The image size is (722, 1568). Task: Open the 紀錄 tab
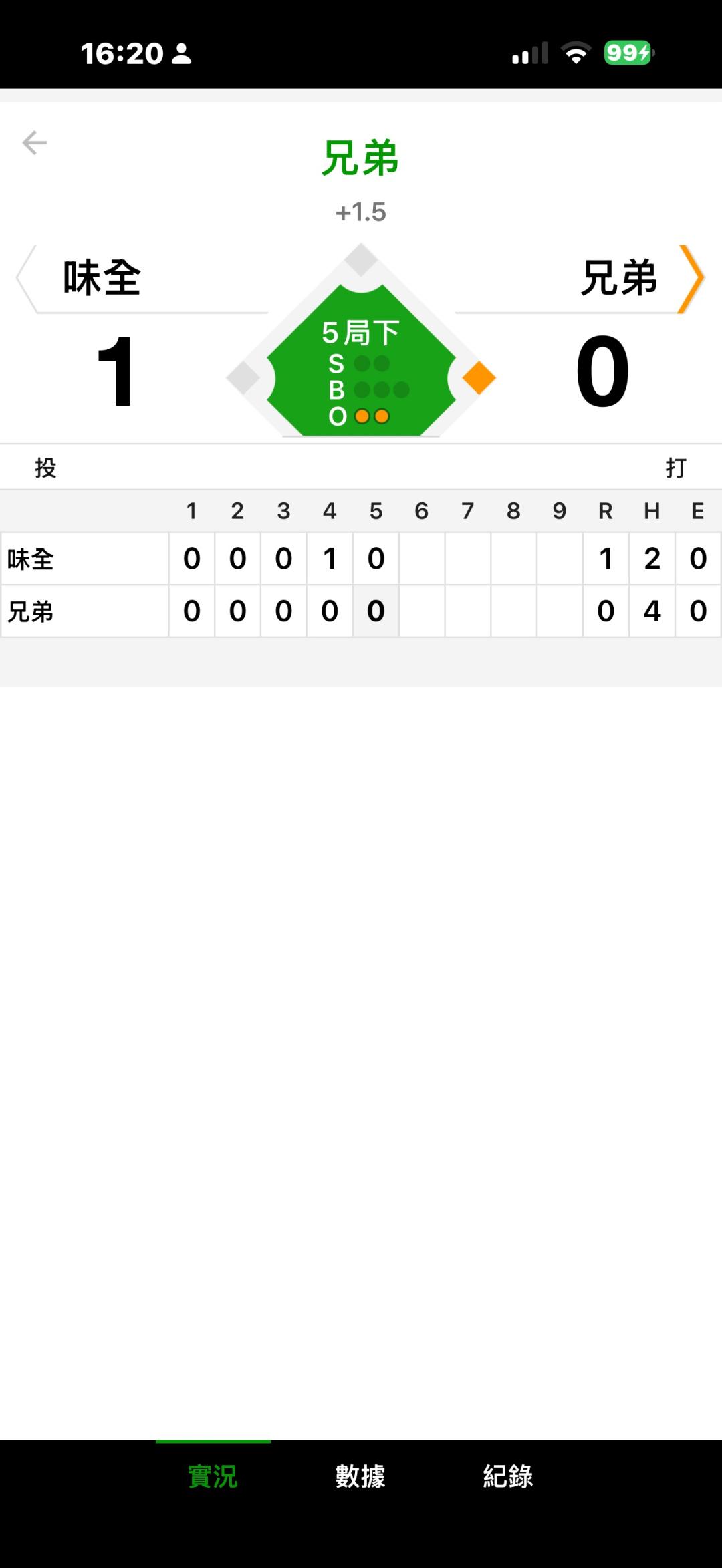click(x=508, y=1476)
